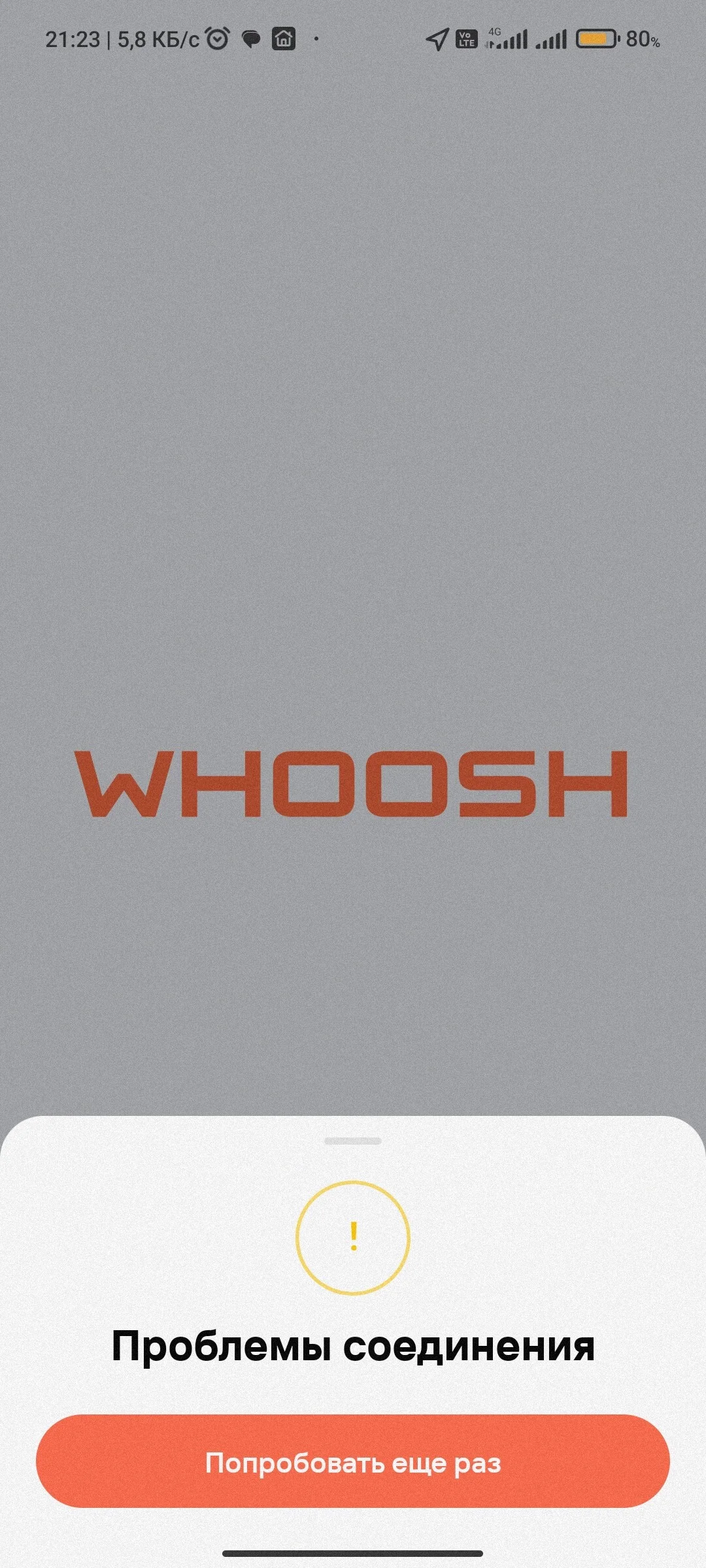Tap the "Попробовать еще раз" retry button
Image resolution: width=706 pixels, height=1568 pixels.
(x=353, y=1462)
